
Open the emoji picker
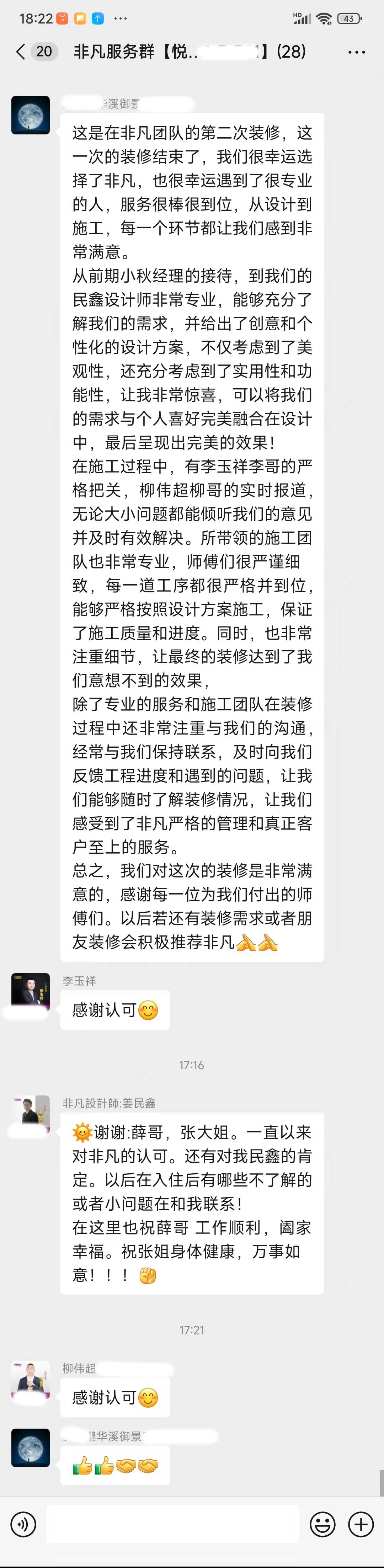pos(322,1525)
